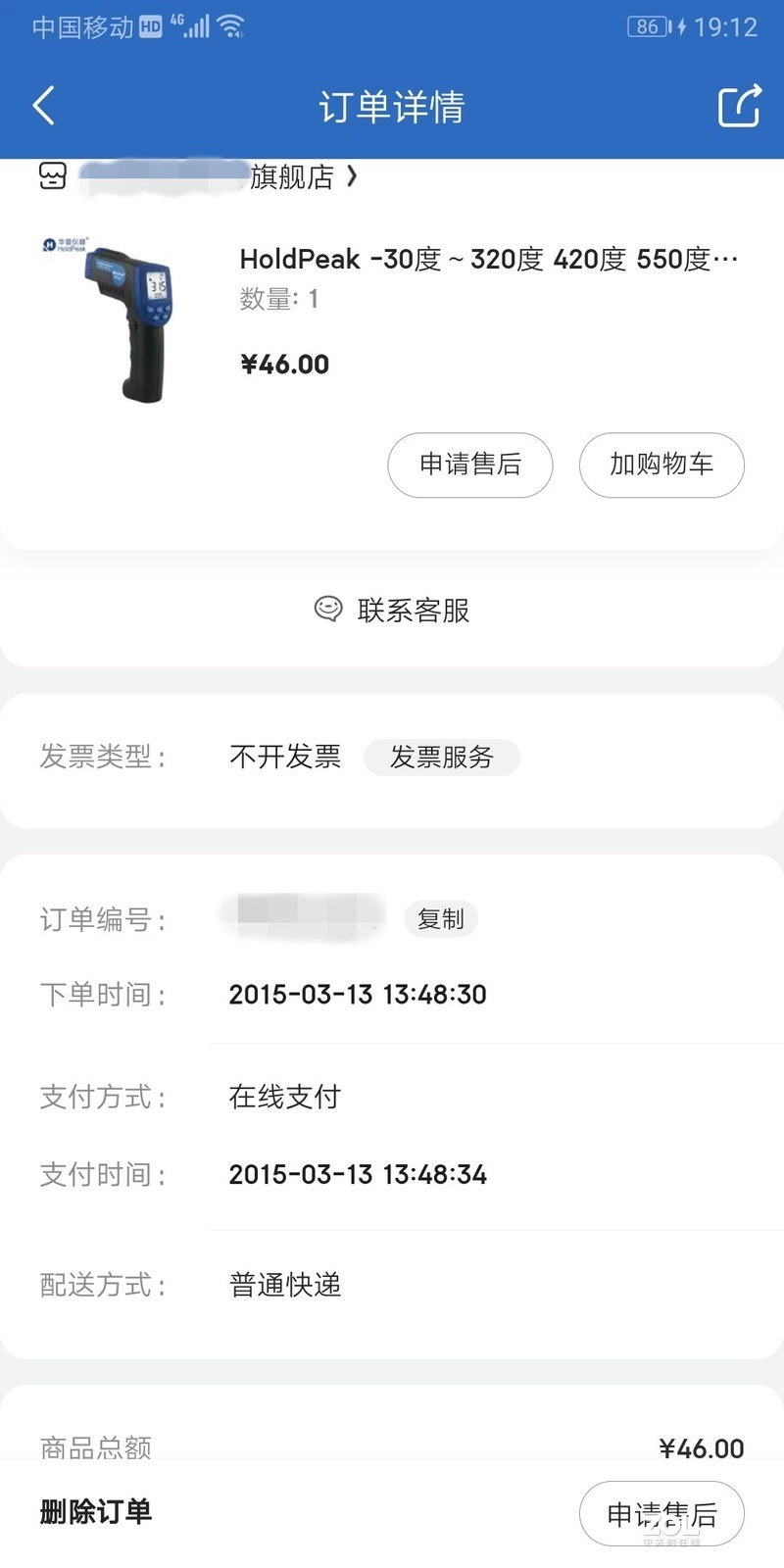784x1568 pixels.
Task: Tap 删除订单 at the bottom left
Action: pyautogui.click(x=94, y=1512)
